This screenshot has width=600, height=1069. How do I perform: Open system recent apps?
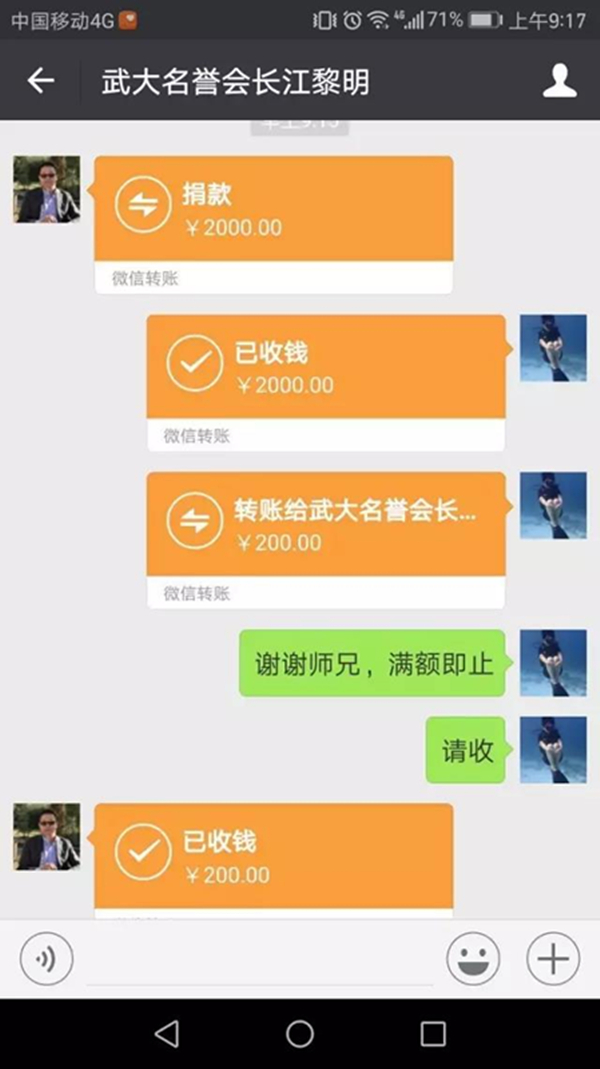click(433, 1034)
